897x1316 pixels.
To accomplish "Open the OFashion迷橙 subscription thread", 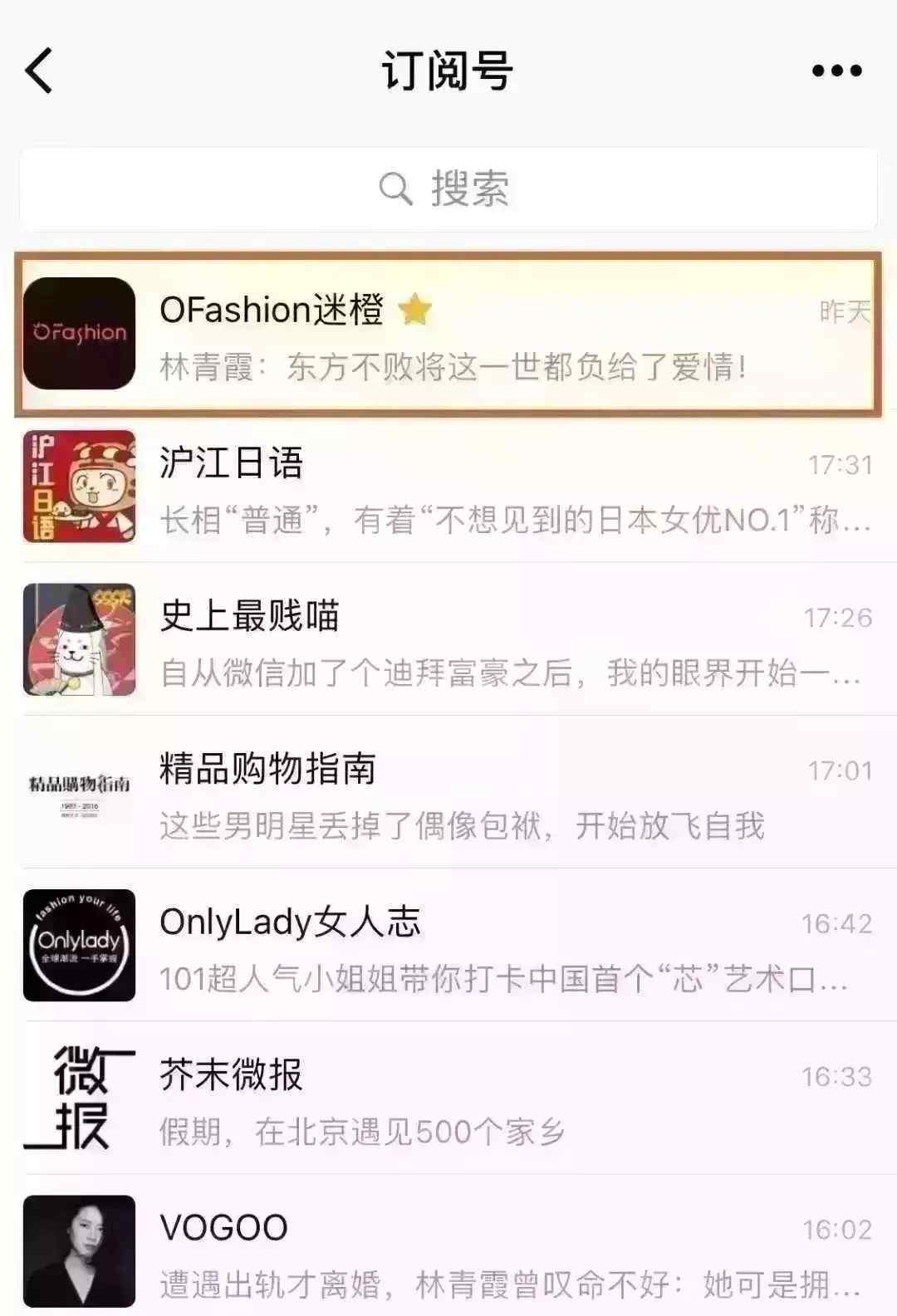I will [x=448, y=334].
